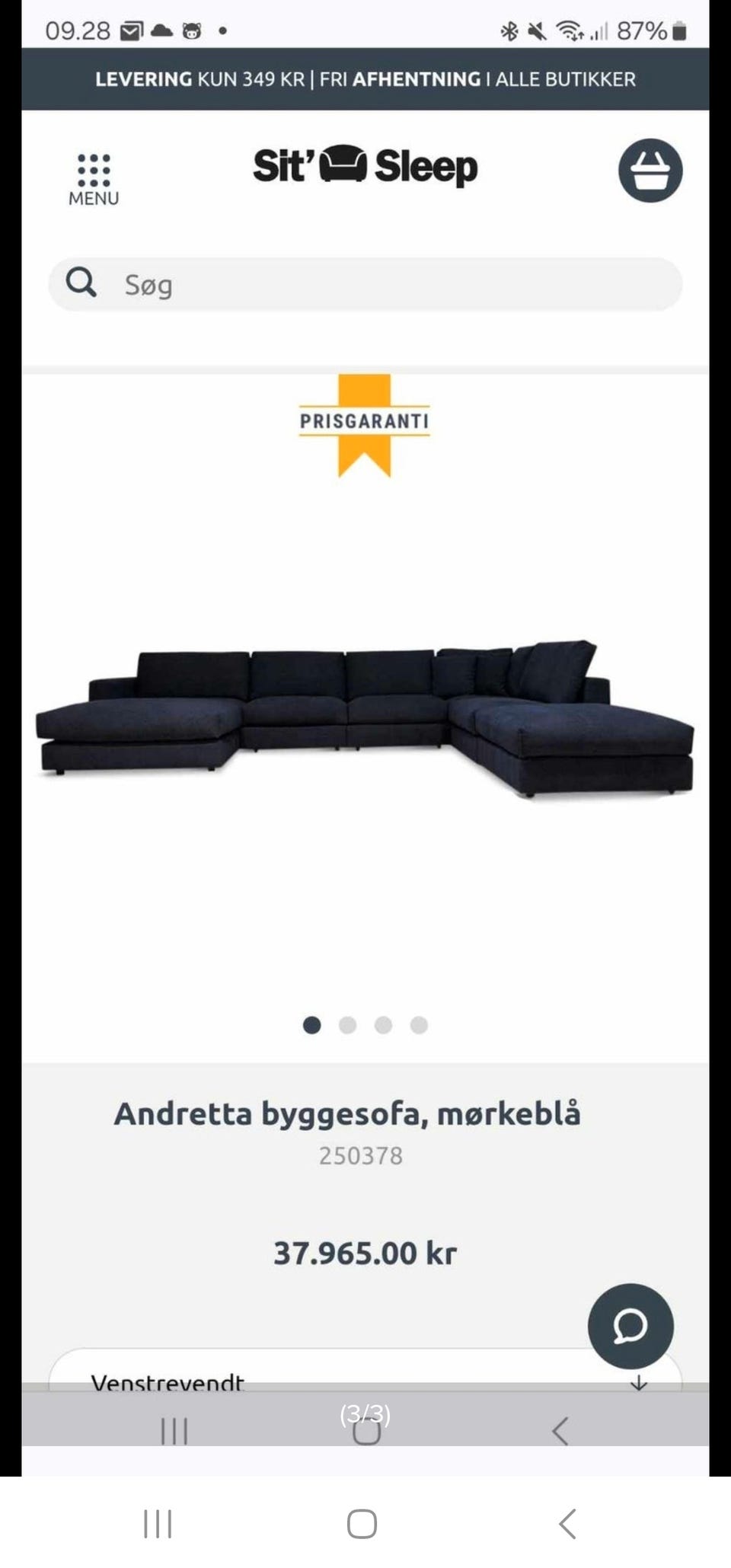Expand the Venstrevendt orientation dropdown

[x=365, y=1376]
